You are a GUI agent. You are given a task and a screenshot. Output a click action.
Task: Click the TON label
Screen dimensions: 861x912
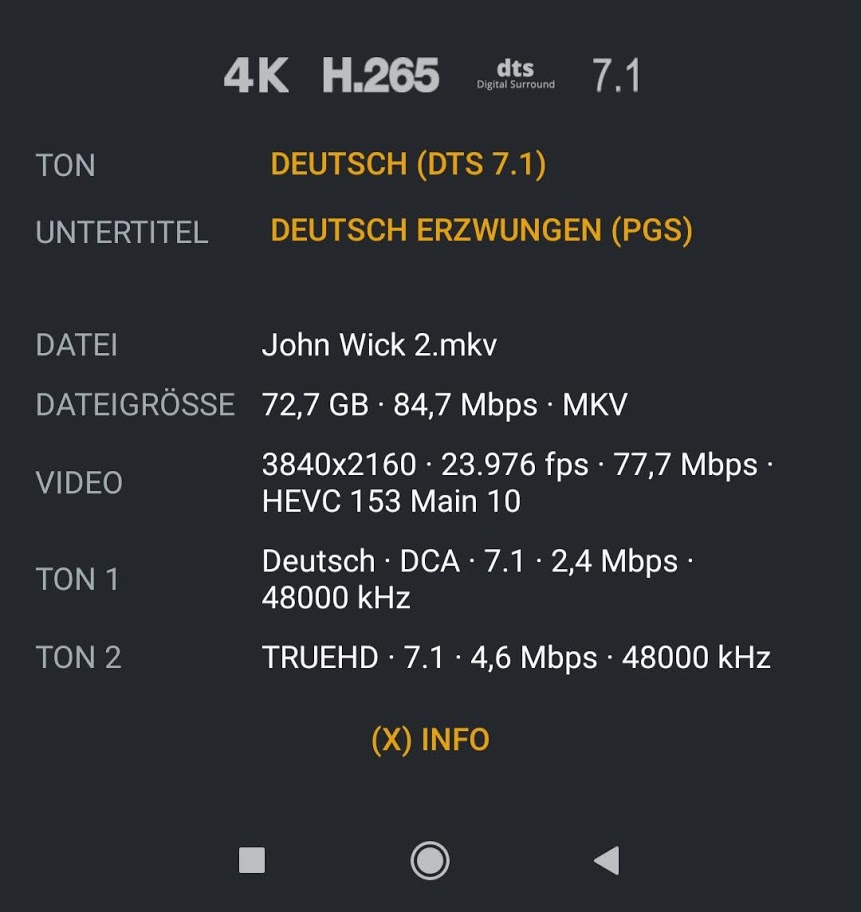tap(65, 164)
